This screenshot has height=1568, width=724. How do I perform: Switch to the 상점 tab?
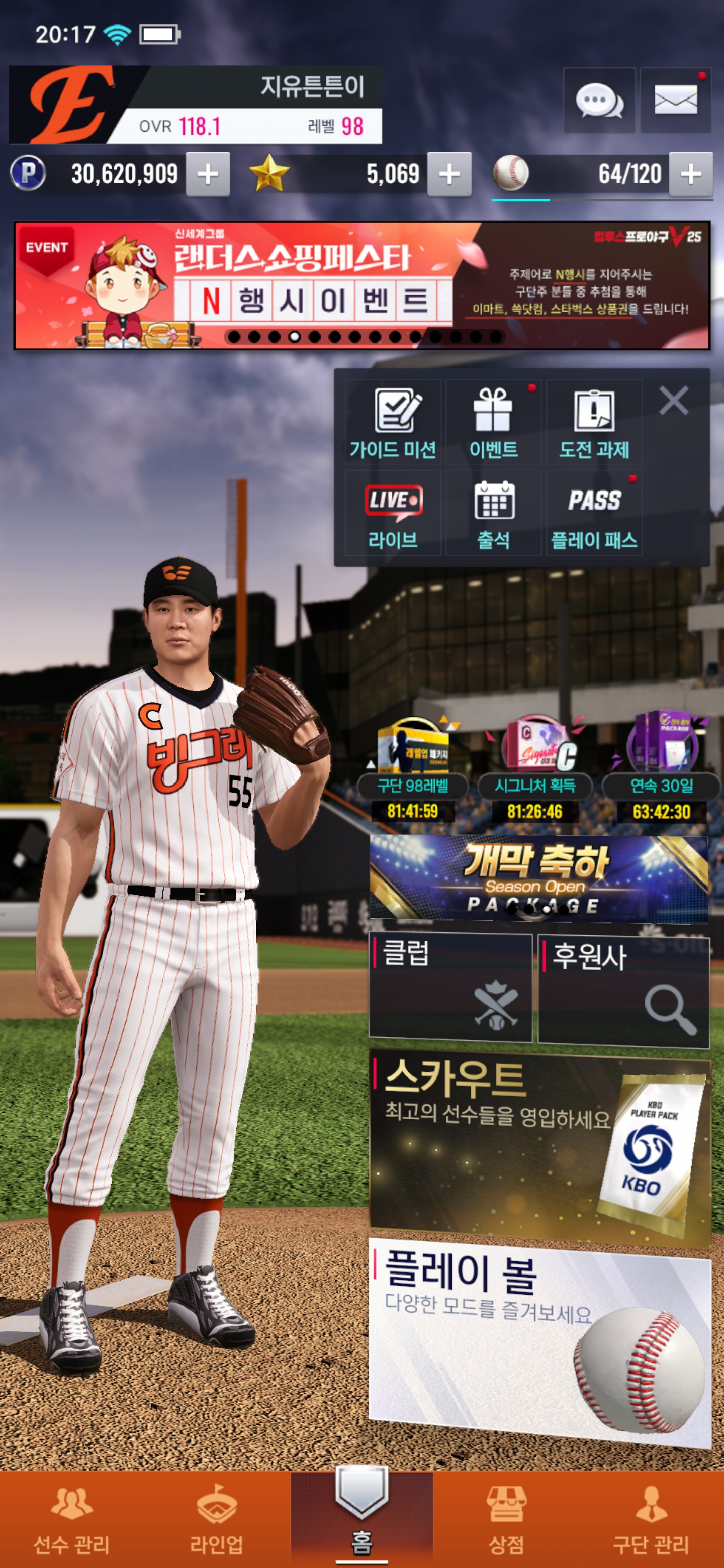pos(507,1520)
